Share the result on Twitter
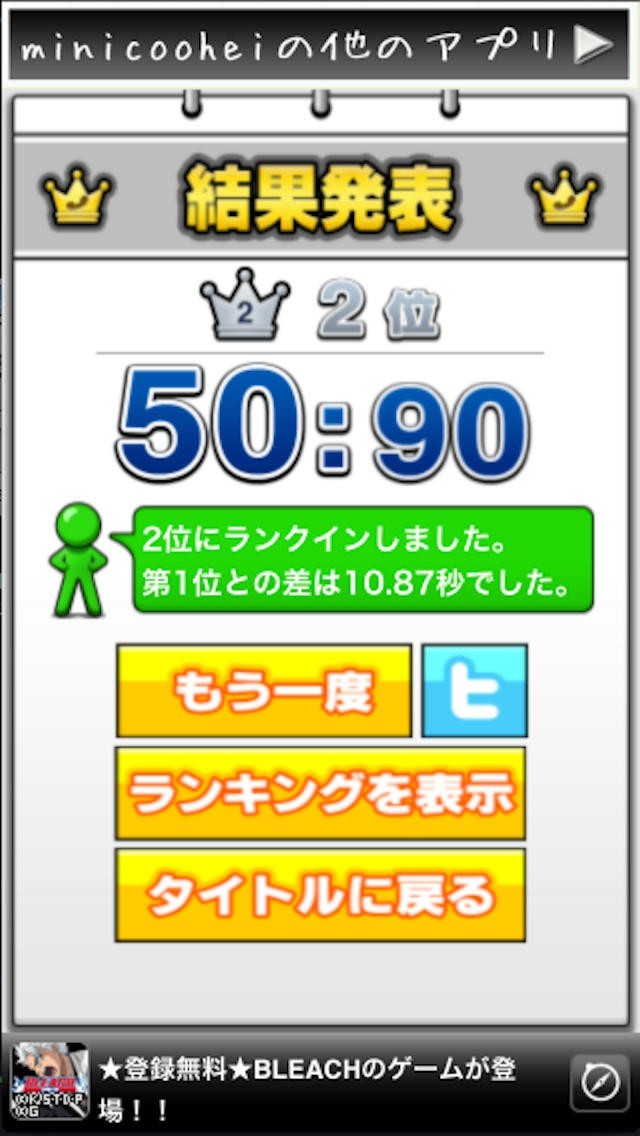The height and width of the screenshot is (1136, 640). point(475,690)
